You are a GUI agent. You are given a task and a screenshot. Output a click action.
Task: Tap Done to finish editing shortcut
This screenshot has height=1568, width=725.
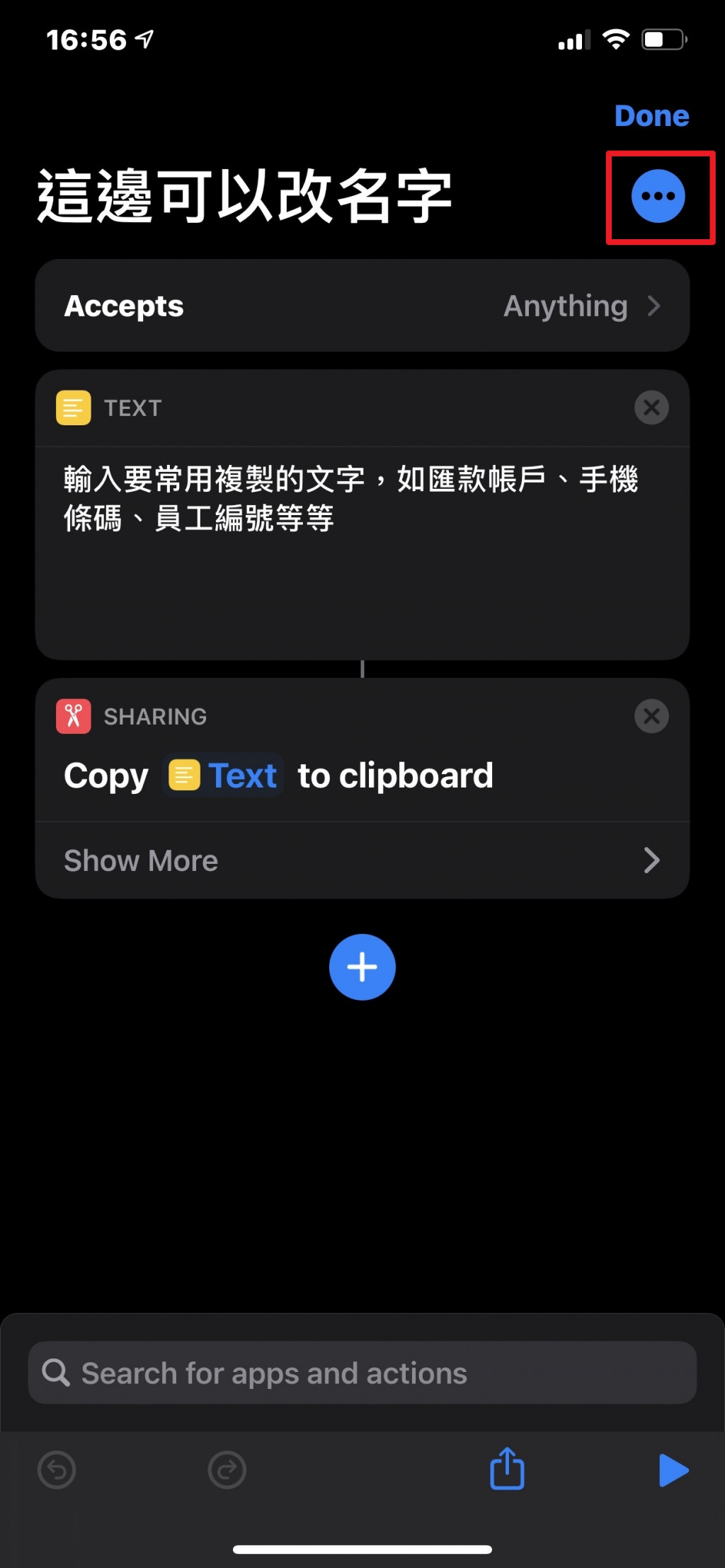coord(651,116)
